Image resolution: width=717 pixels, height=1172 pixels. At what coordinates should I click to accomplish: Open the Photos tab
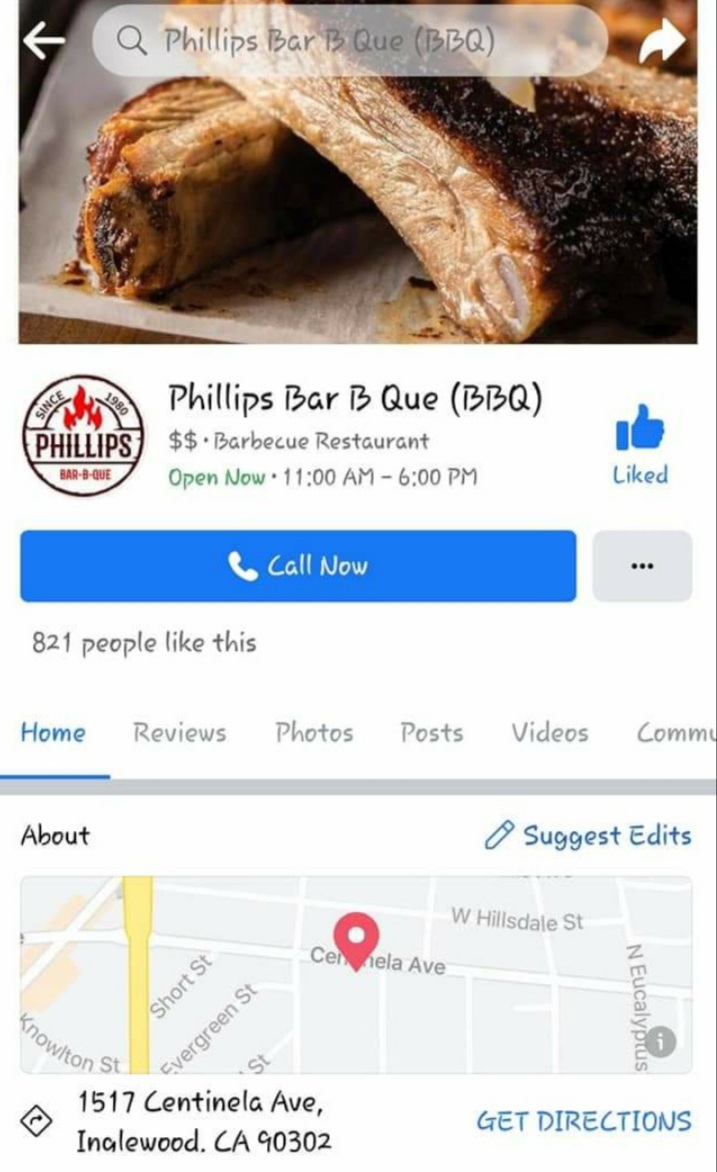pos(314,733)
